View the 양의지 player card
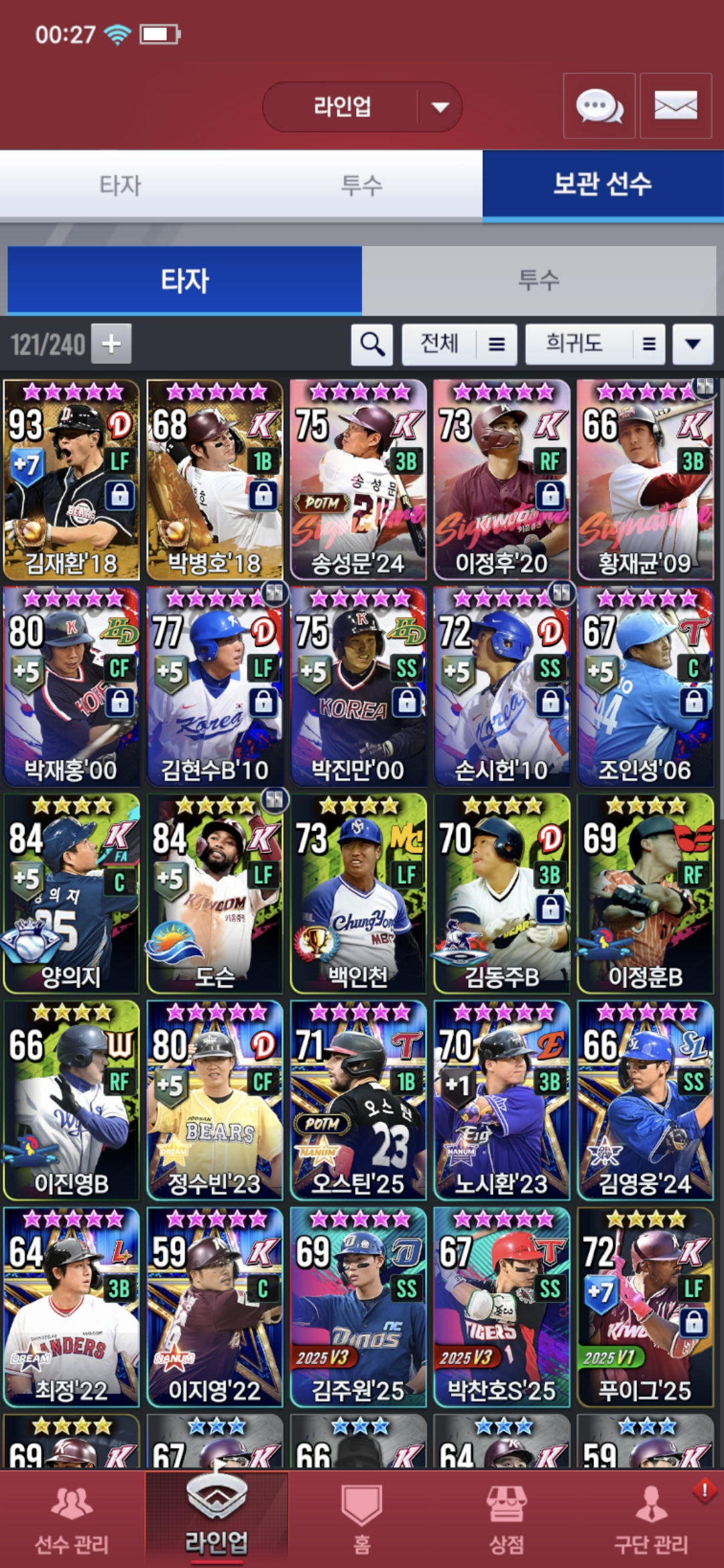 pyautogui.click(x=72, y=893)
